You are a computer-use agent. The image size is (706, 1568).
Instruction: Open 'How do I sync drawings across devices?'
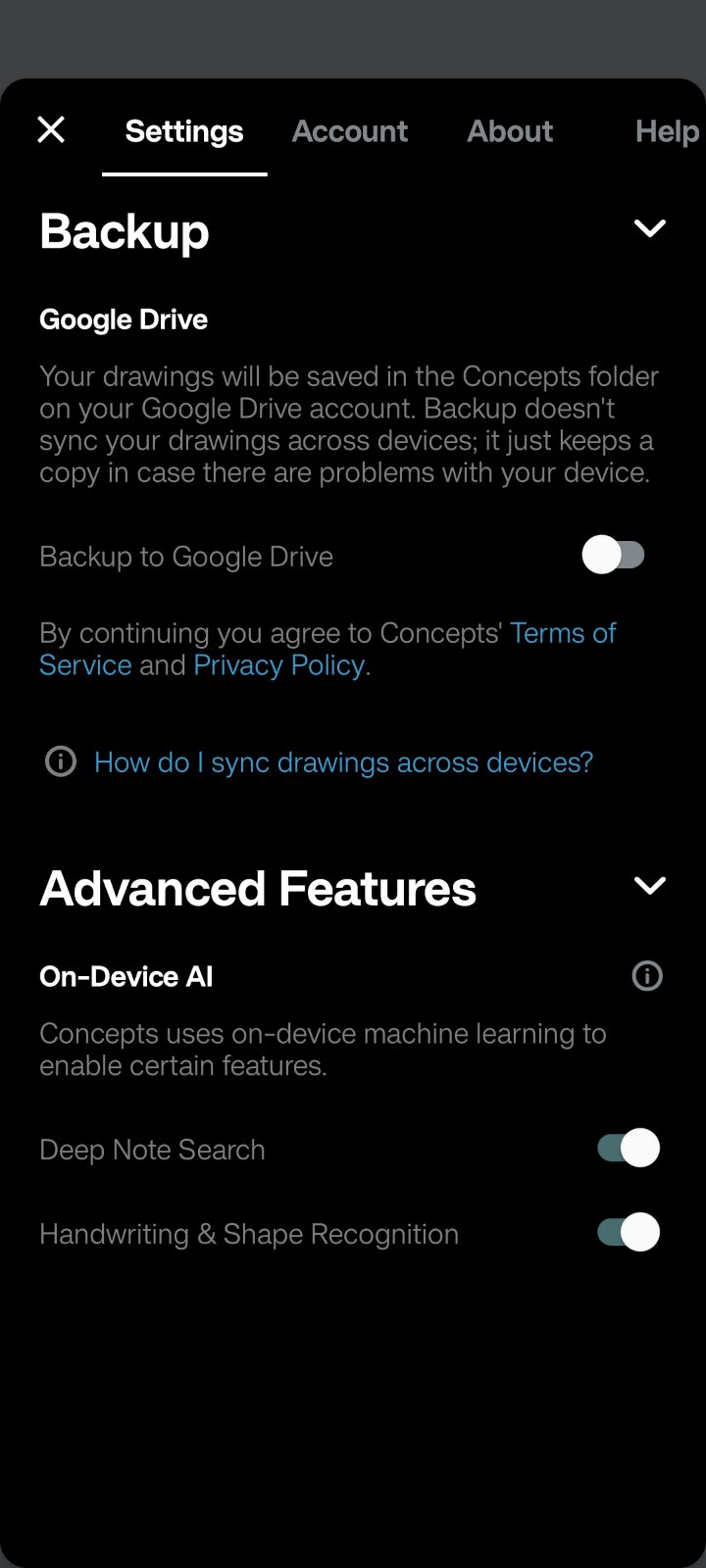click(x=343, y=762)
